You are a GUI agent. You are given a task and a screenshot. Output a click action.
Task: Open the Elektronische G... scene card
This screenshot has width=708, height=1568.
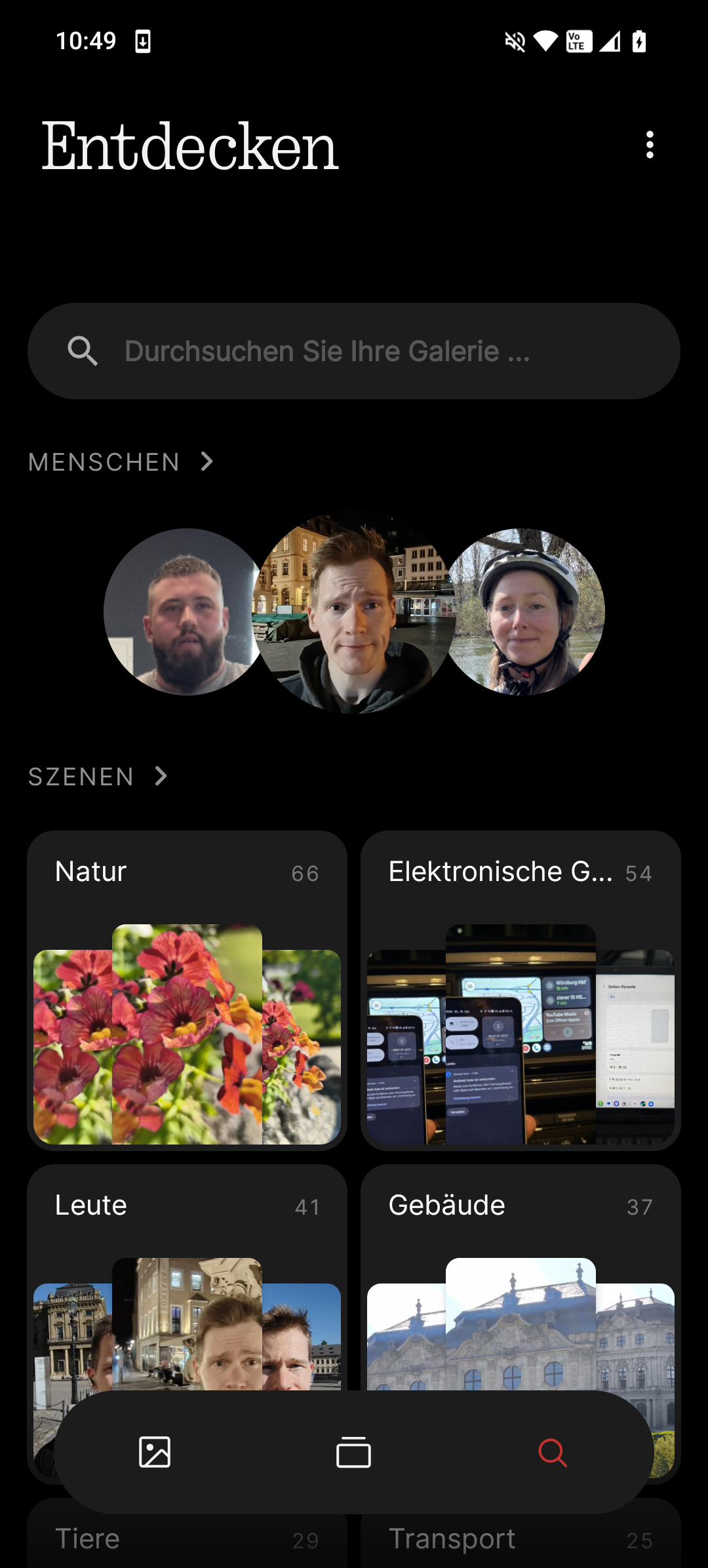pos(521,990)
